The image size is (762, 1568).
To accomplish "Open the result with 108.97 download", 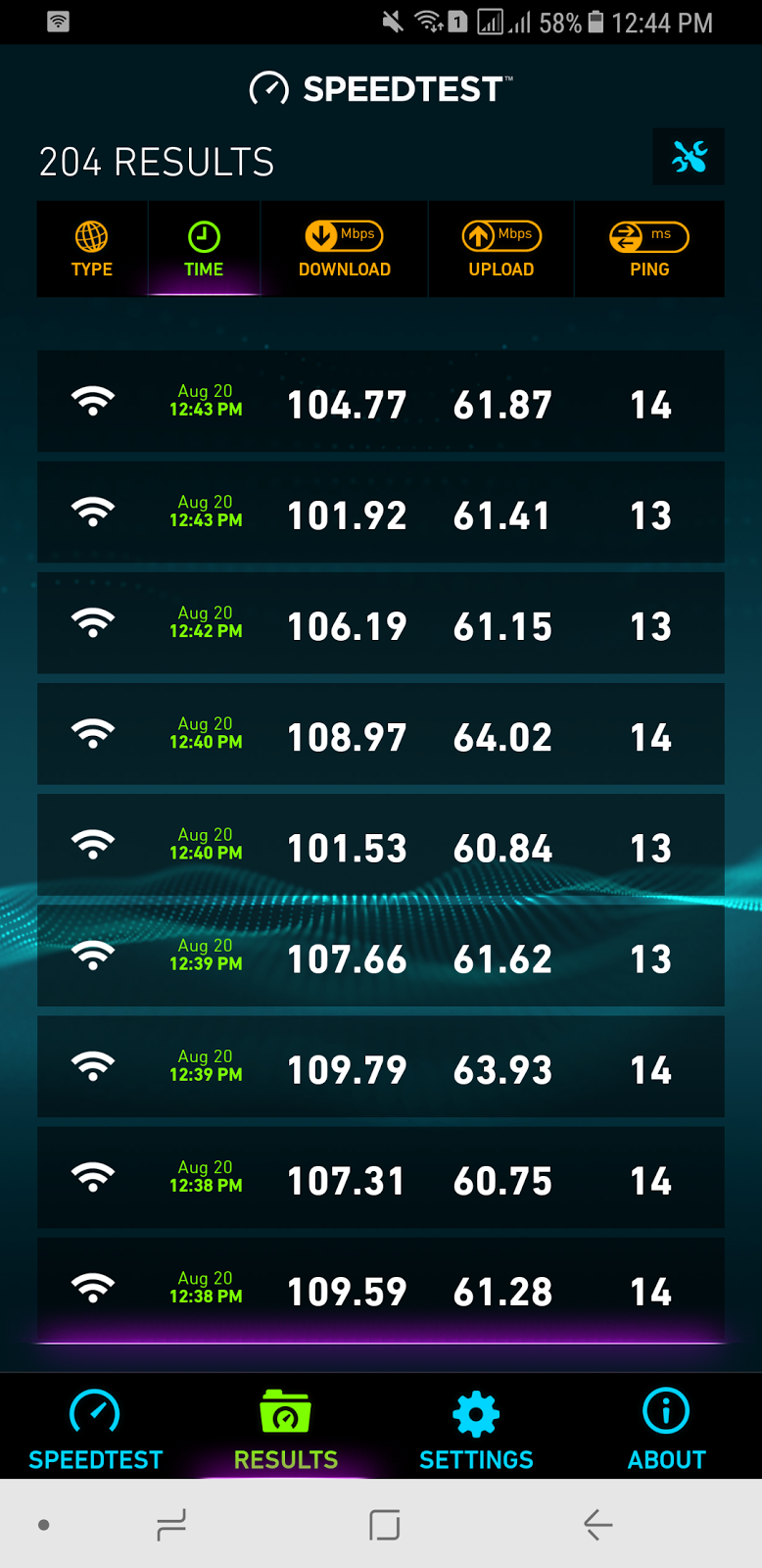I will coord(381,734).
